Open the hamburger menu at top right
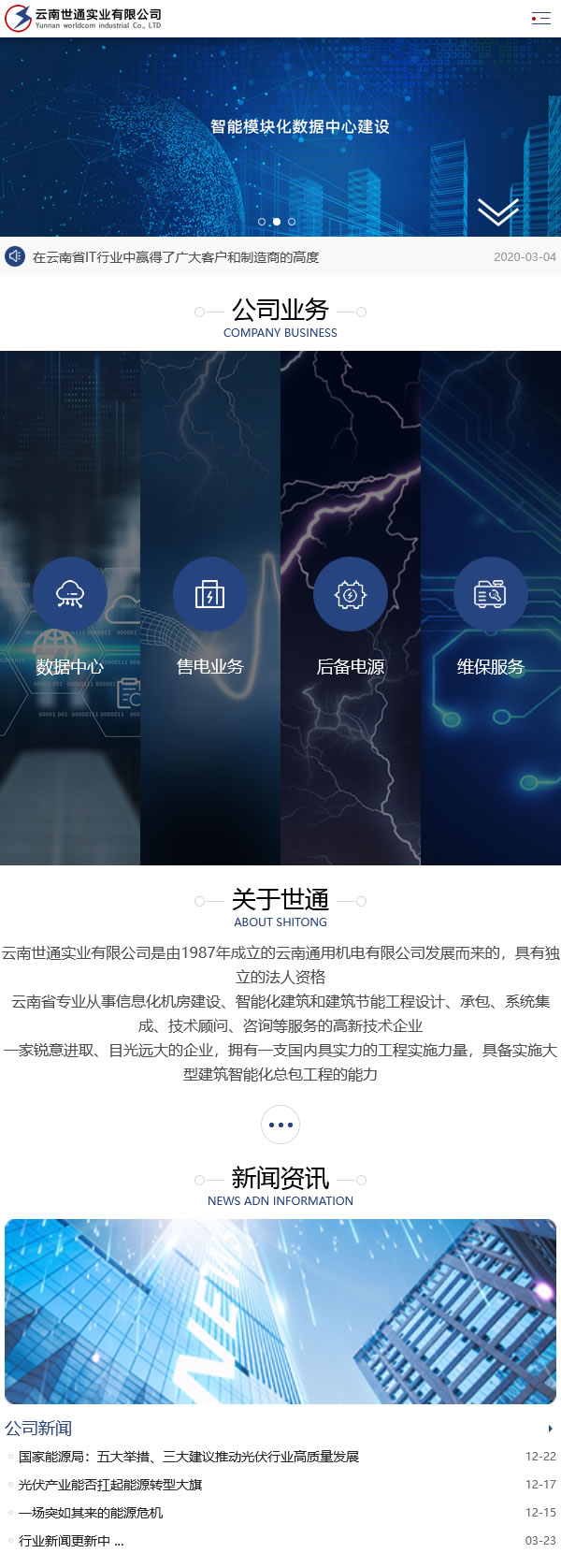Image resolution: width=561 pixels, height=1568 pixels. click(540, 18)
